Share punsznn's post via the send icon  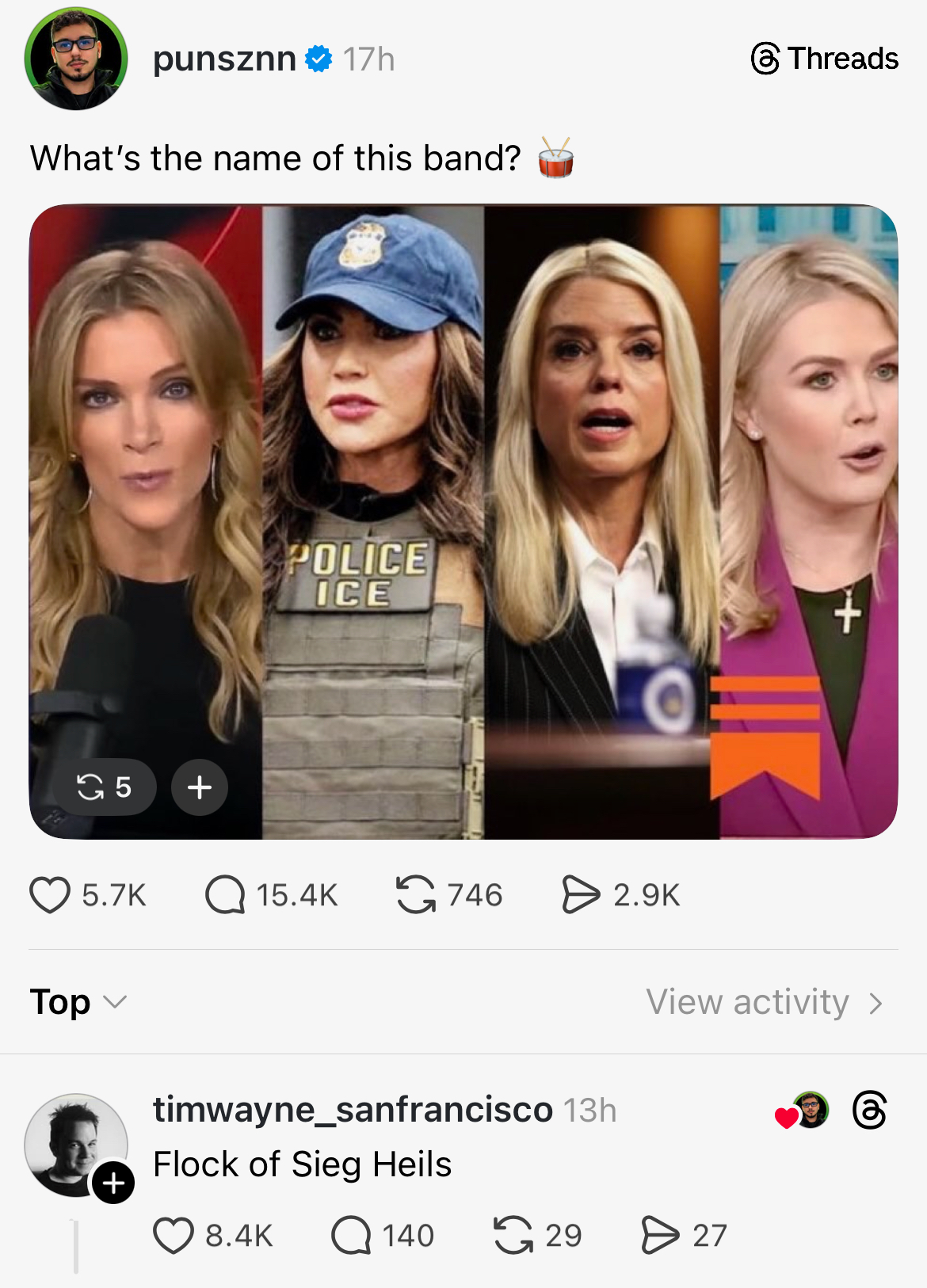coord(581,895)
